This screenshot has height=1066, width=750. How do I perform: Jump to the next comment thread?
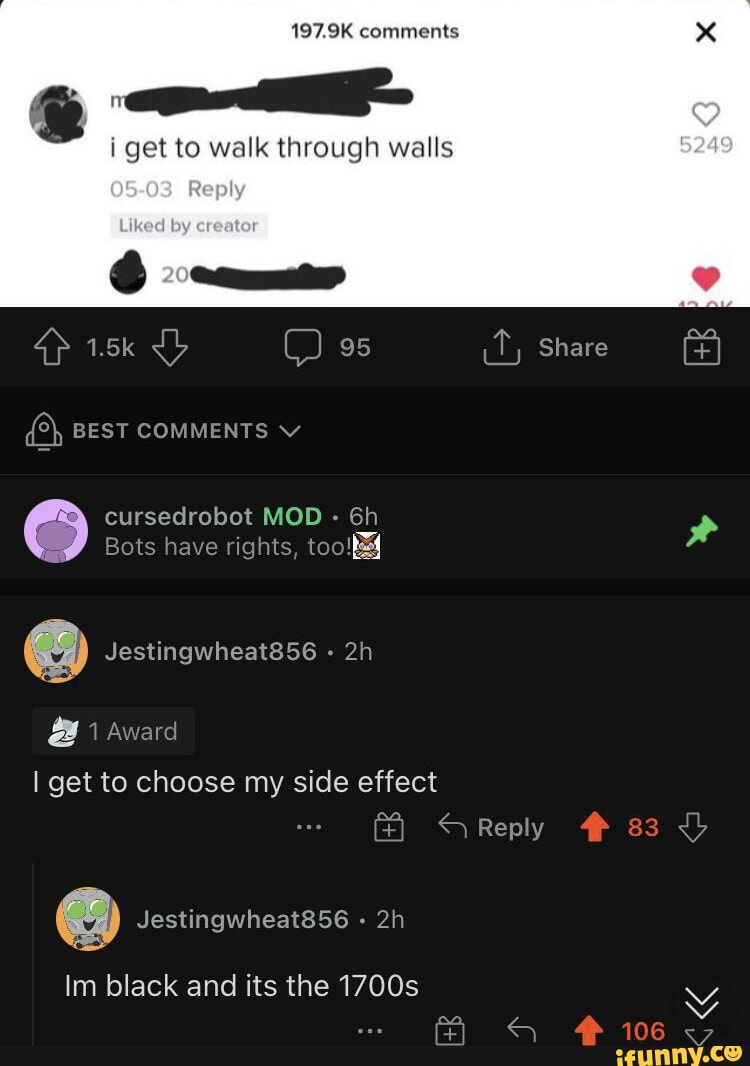pos(702,999)
